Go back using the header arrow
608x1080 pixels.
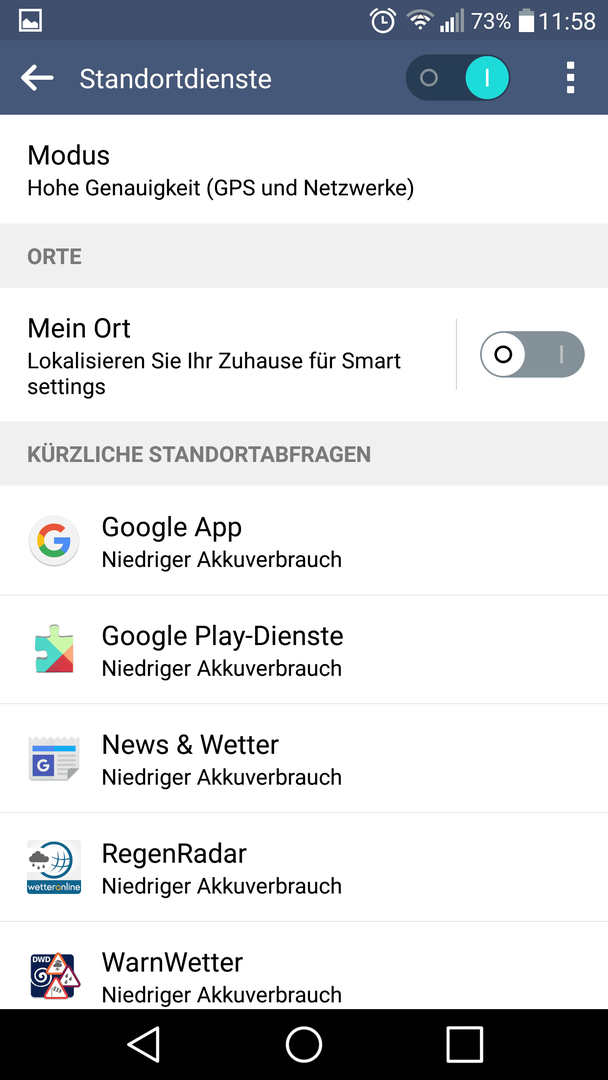[36, 78]
